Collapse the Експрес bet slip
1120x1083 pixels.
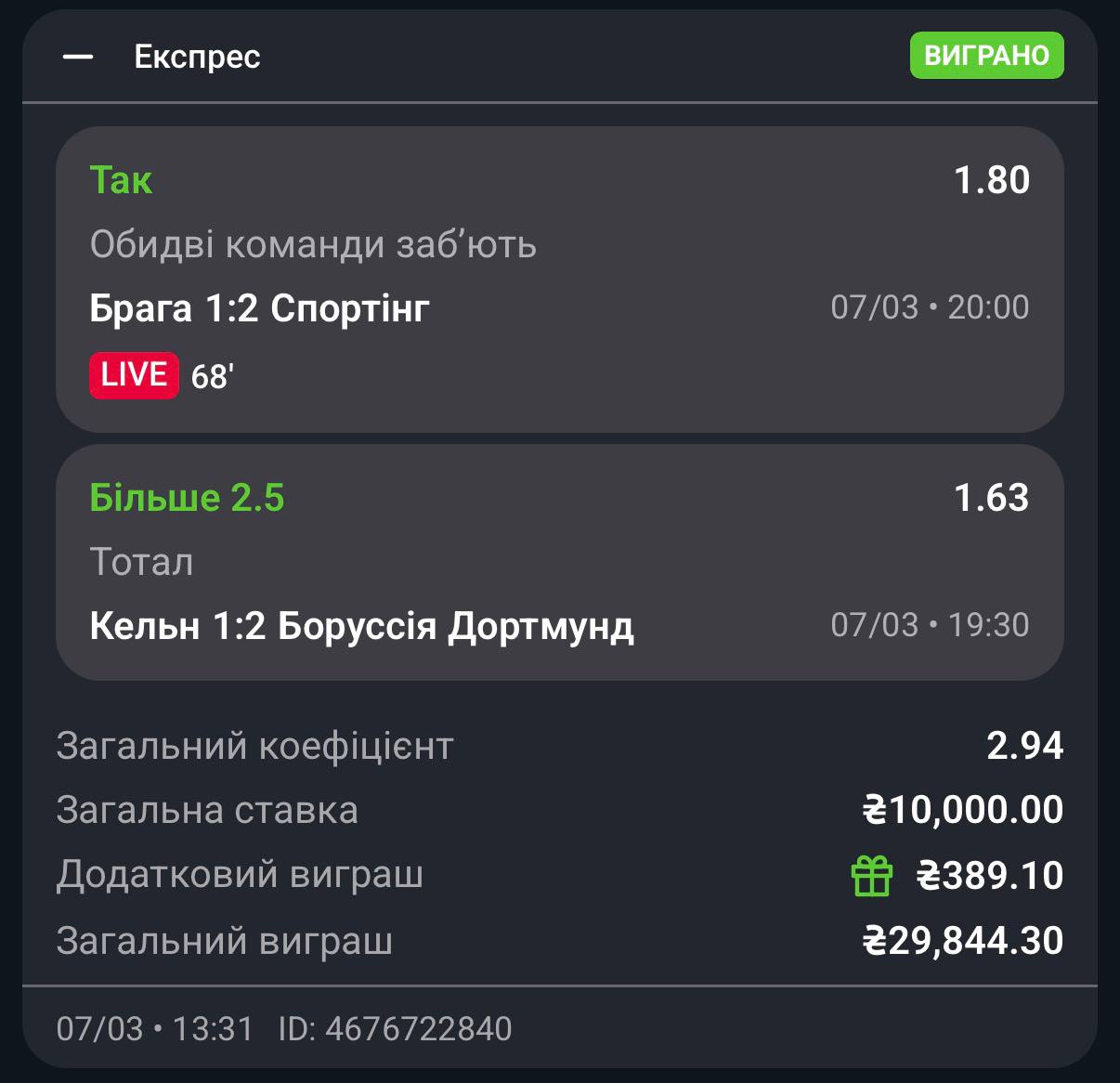point(78,57)
